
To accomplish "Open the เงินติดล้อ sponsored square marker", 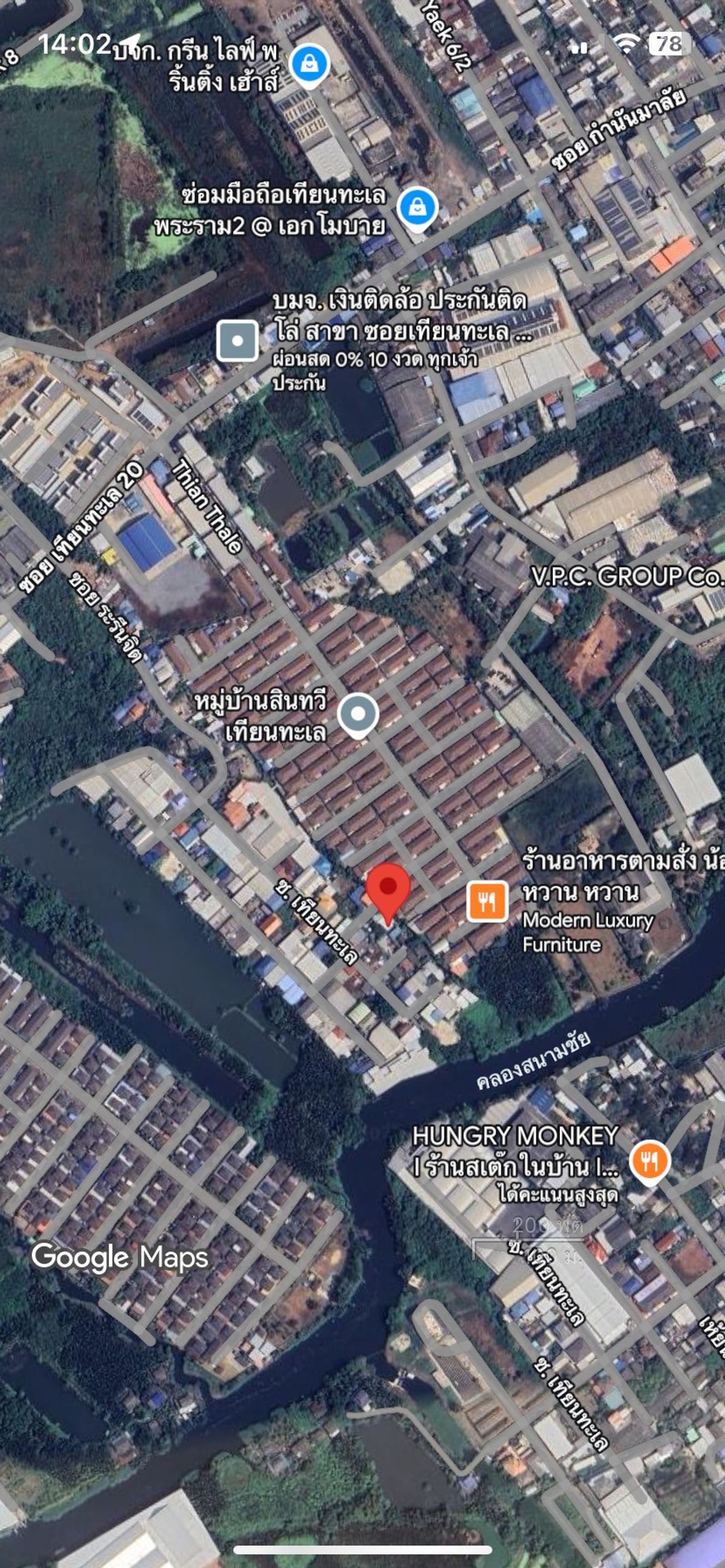I will (237, 341).
